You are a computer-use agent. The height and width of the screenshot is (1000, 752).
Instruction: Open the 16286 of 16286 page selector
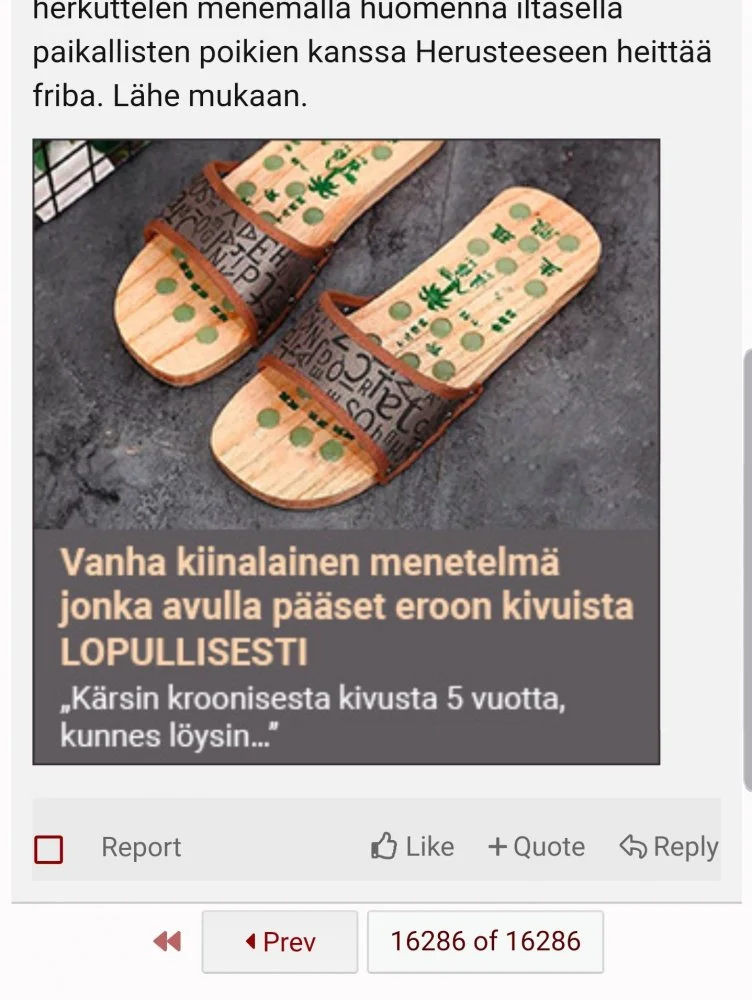pyautogui.click(x=485, y=941)
